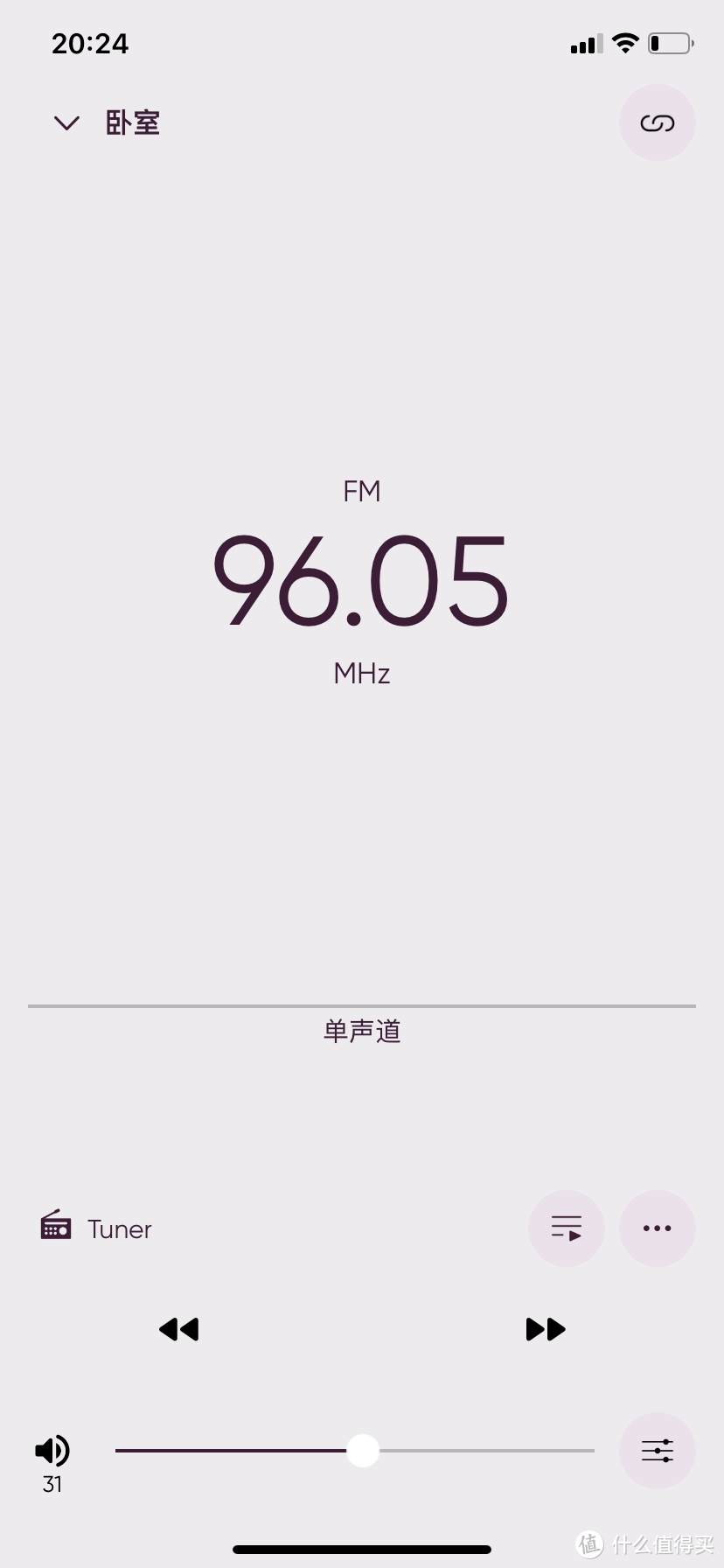
Task: Open the Tuner input source
Action: click(97, 1228)
